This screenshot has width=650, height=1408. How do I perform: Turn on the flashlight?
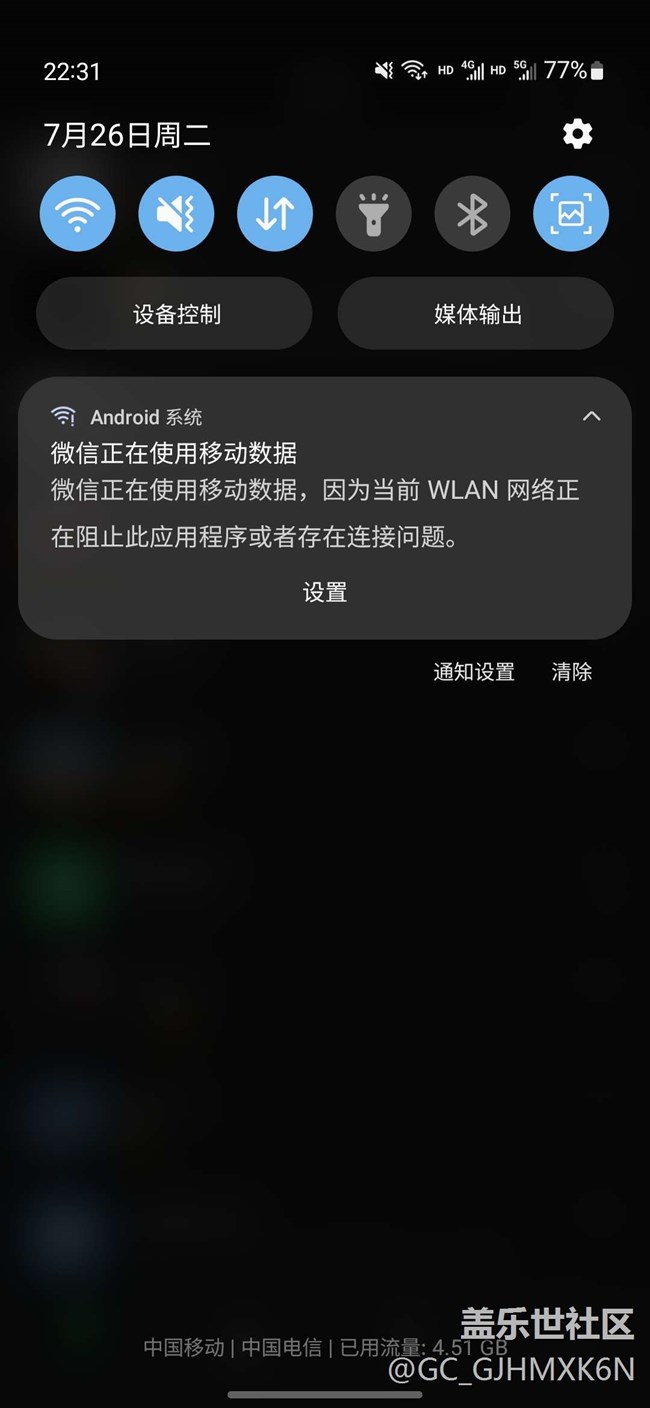click(373, 214)
